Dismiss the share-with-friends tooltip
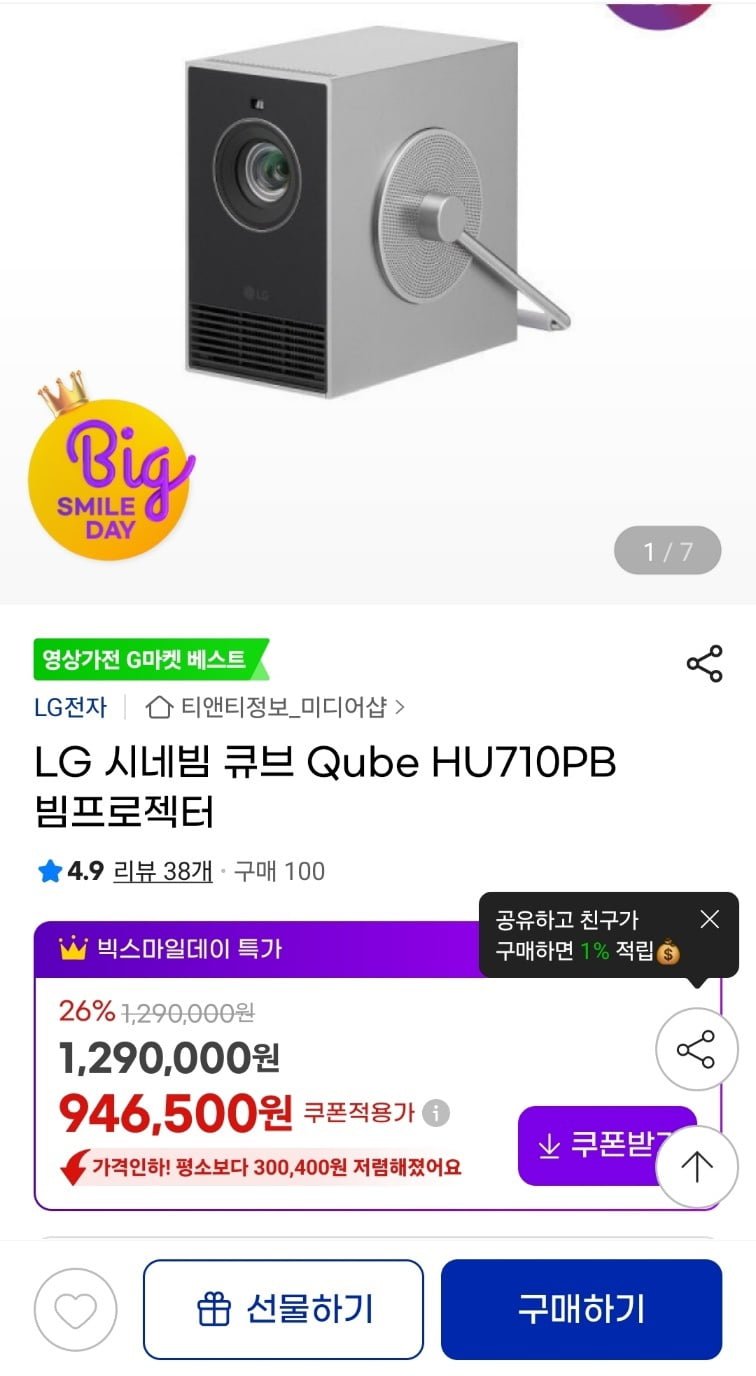Image resolution: width=756 pixels, height=1376 pixels. point(710,919)
